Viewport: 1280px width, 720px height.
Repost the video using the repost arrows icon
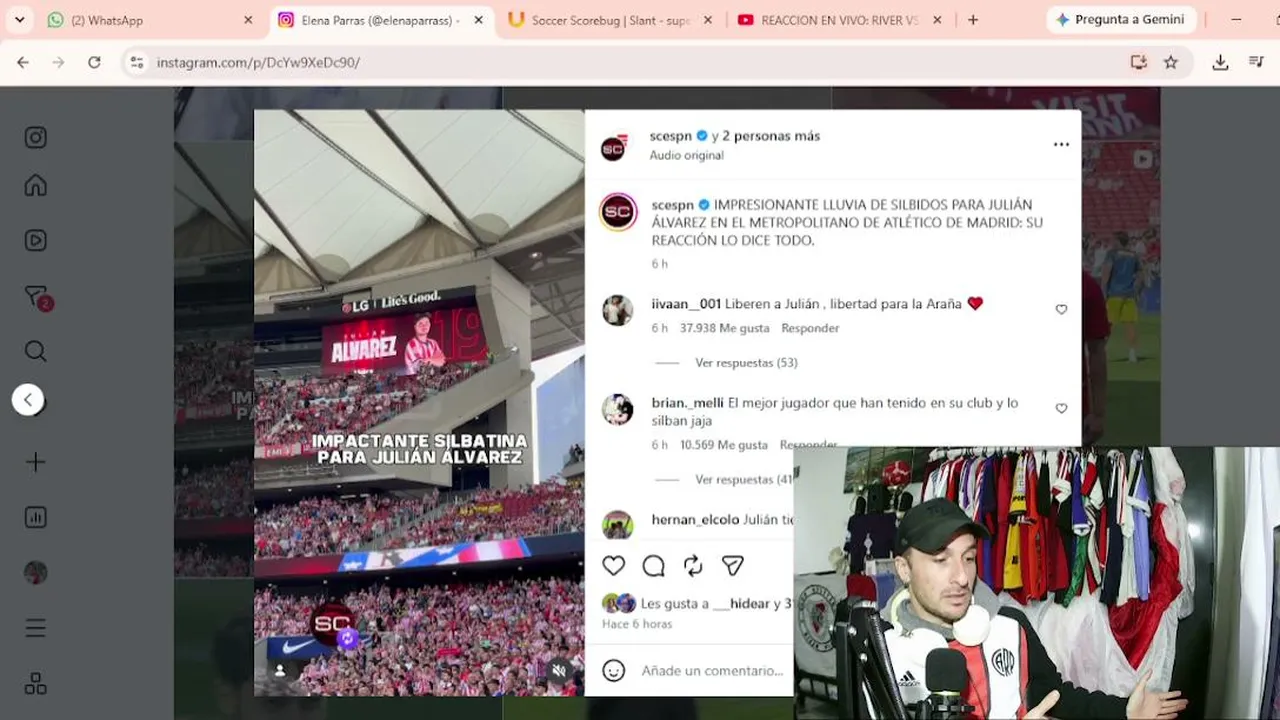click(x=693, y=566)
